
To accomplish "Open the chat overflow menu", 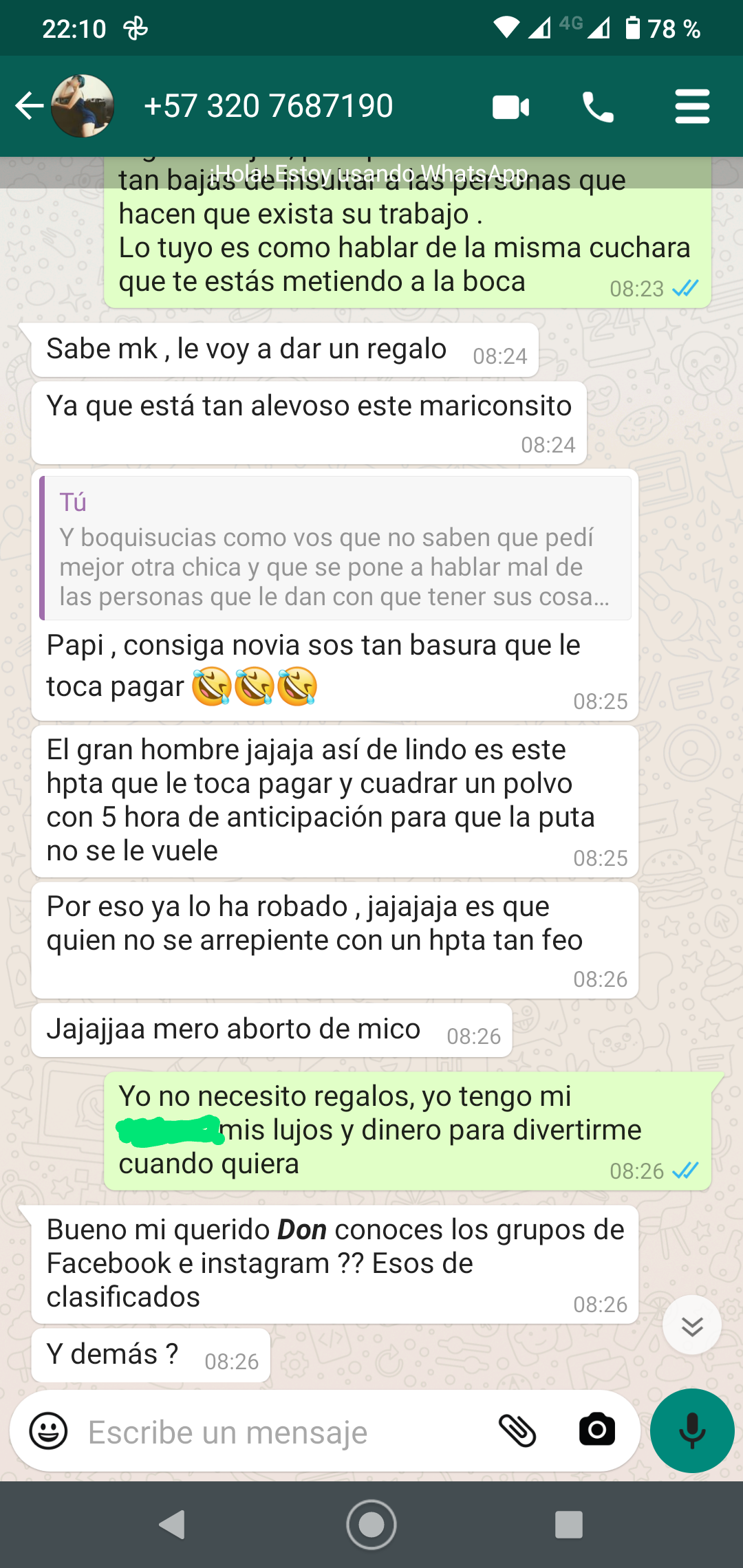I will pyautogui.click(x=692, y=107).
